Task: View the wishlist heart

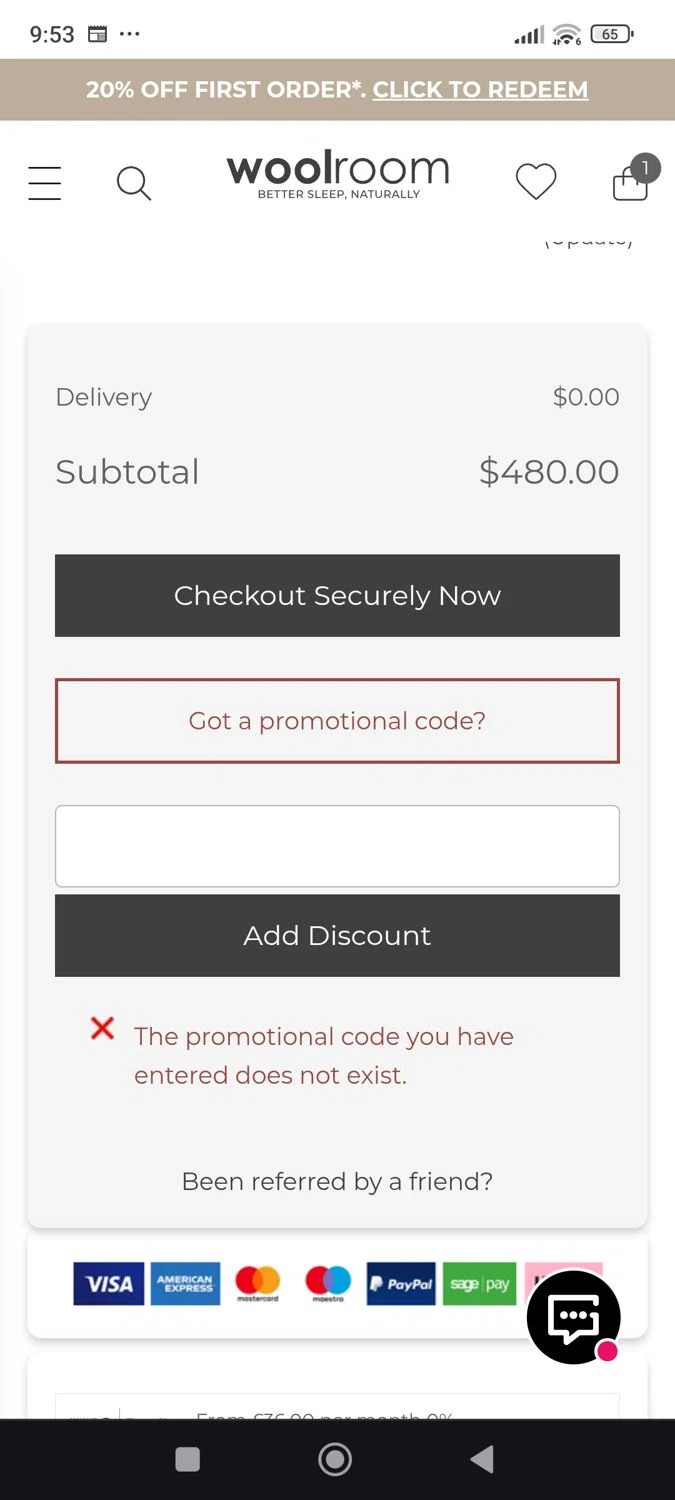Action: pyautogui.click(x=536, y=182)
